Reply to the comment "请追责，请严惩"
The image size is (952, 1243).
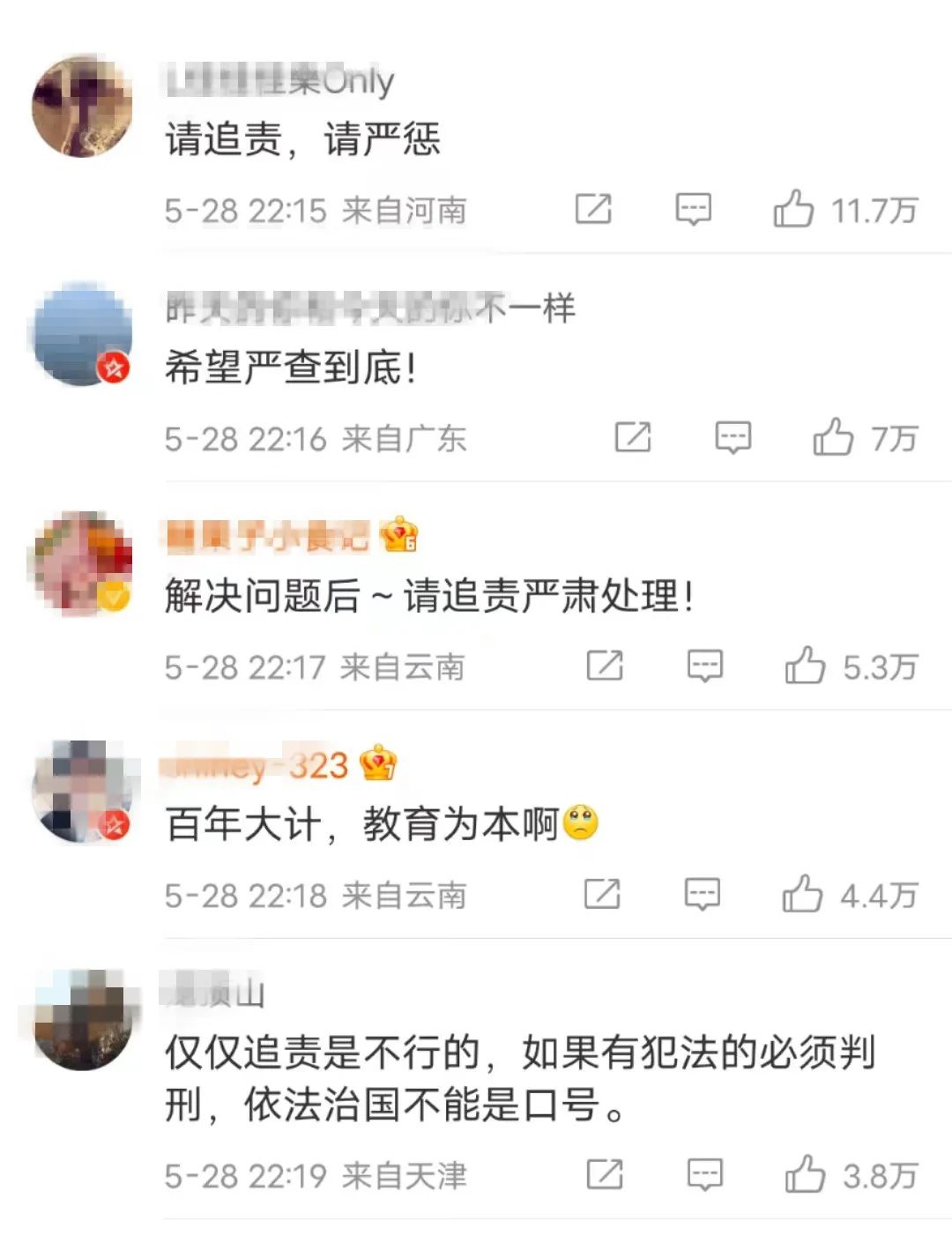click(693, 209)
